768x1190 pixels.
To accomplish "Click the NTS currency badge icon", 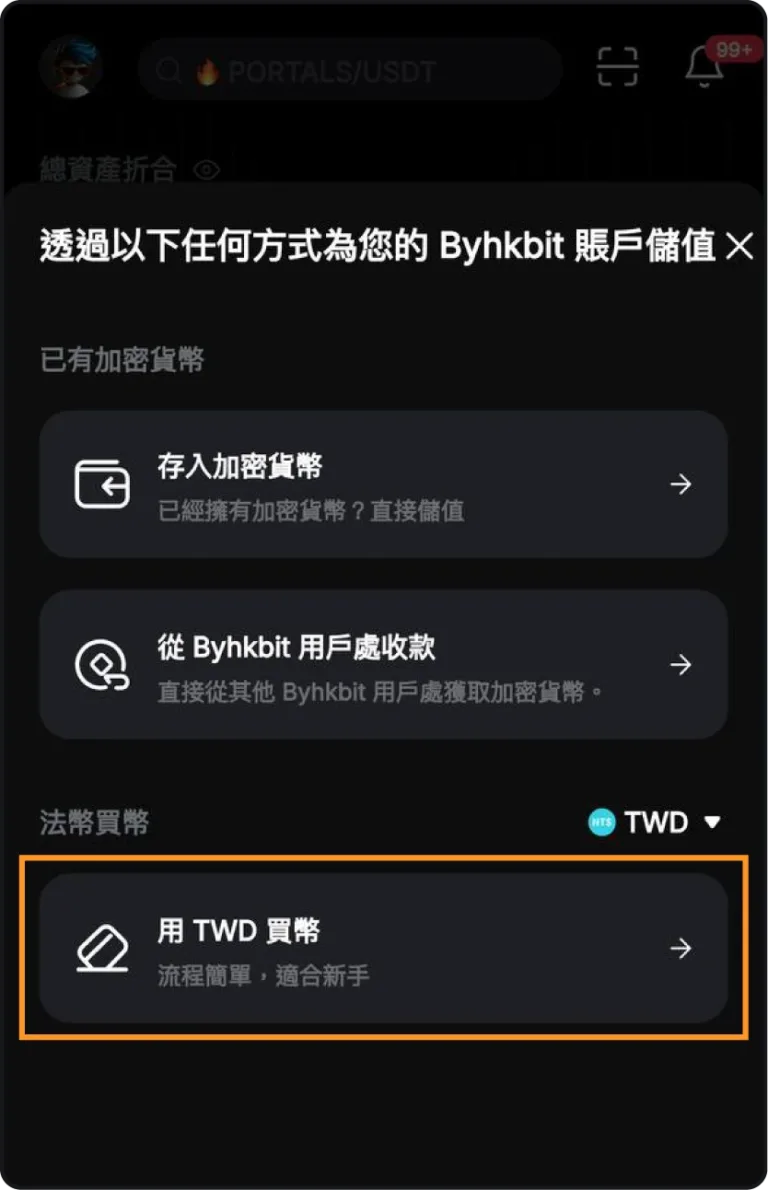I will [x=600, y=822].
